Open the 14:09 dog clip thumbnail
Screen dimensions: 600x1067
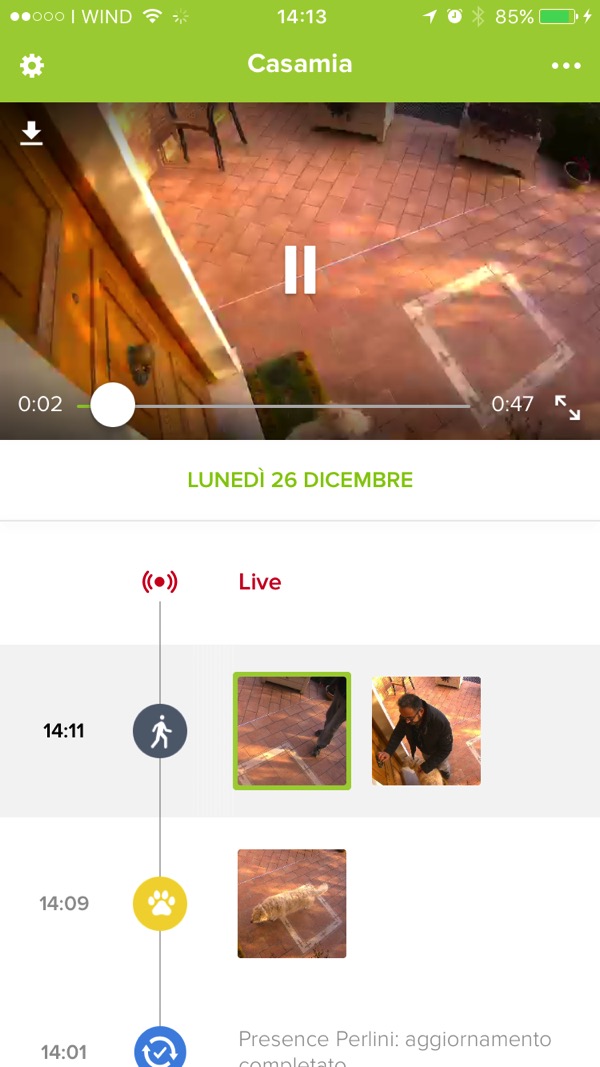[292, 904]
